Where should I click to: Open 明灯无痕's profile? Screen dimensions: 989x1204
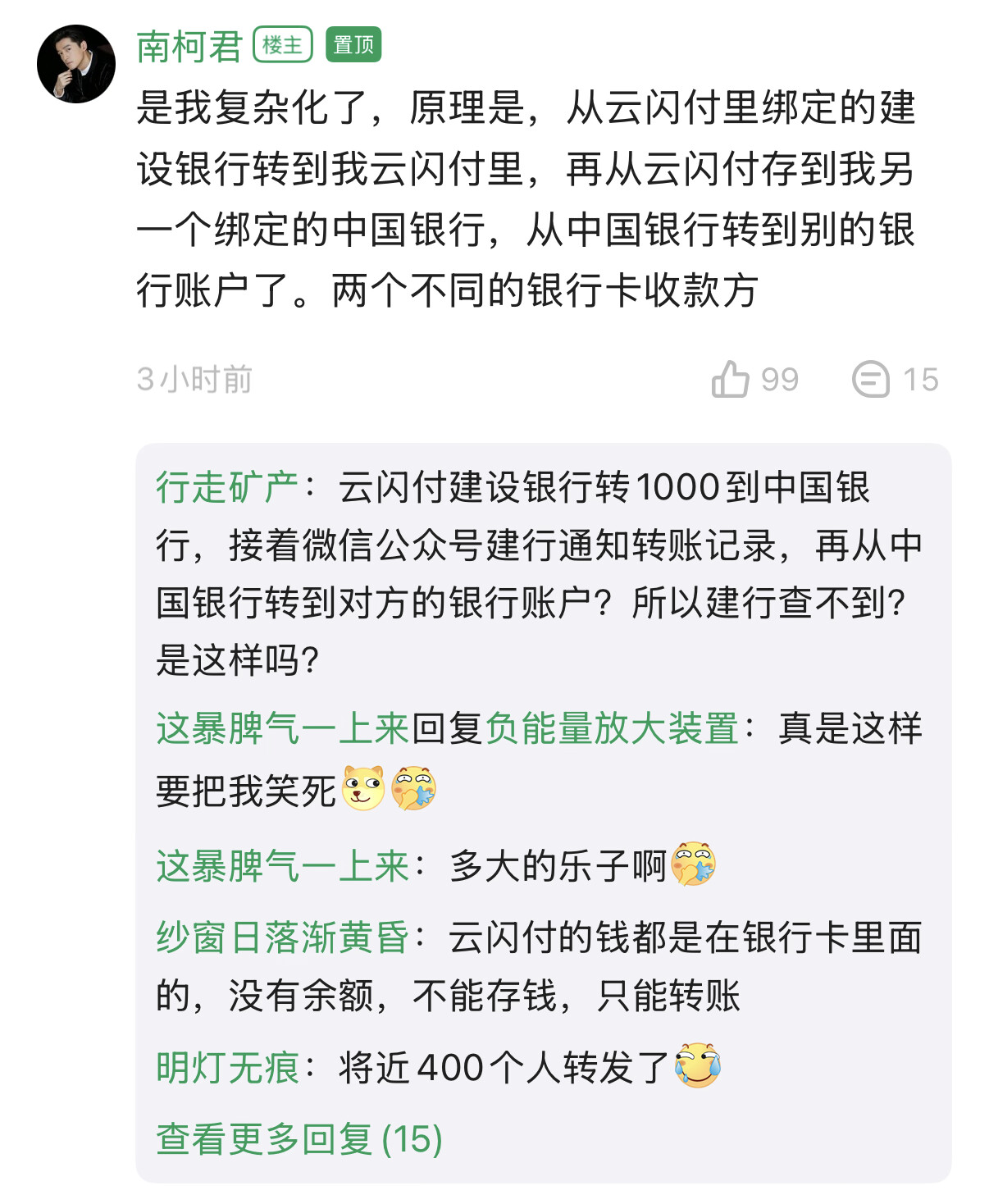point(227,1068)
